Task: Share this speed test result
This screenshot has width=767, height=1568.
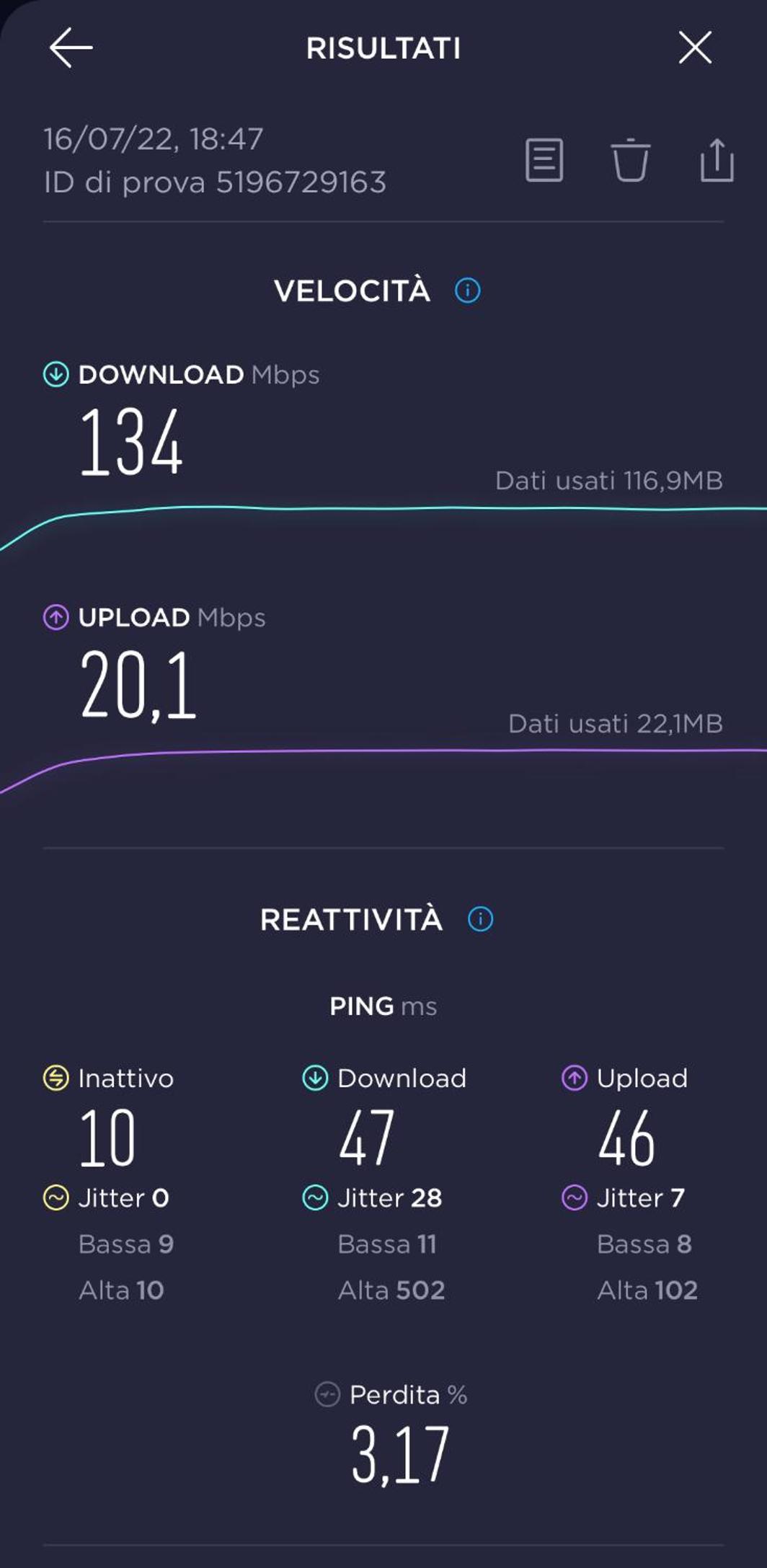Action: pos(717,159)
